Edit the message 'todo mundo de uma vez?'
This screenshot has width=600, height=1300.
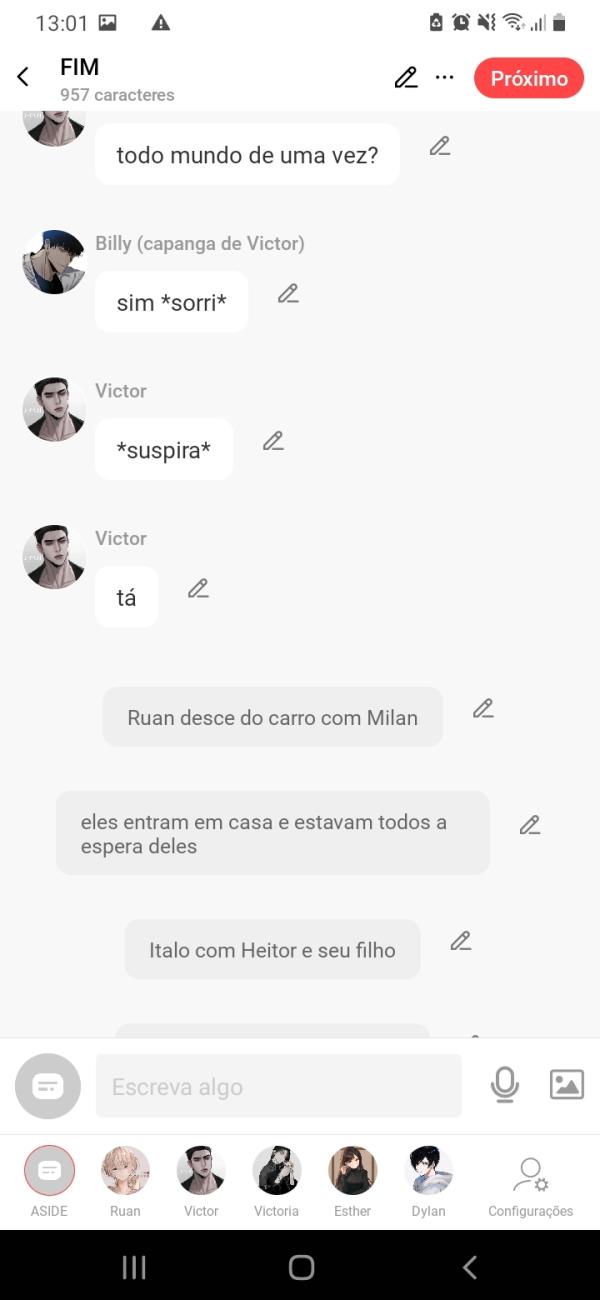point(440,146)
